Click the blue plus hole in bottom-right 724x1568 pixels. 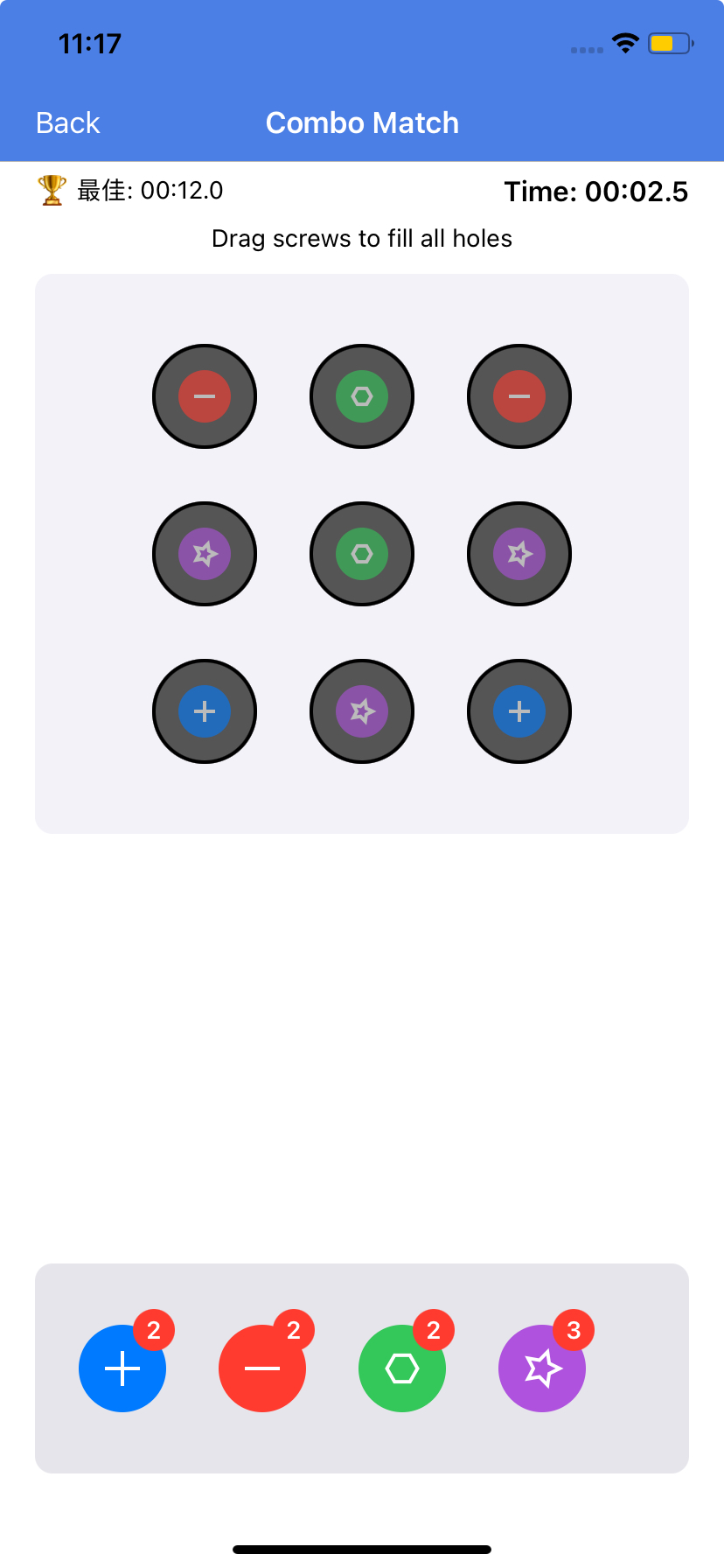[519, 711]
